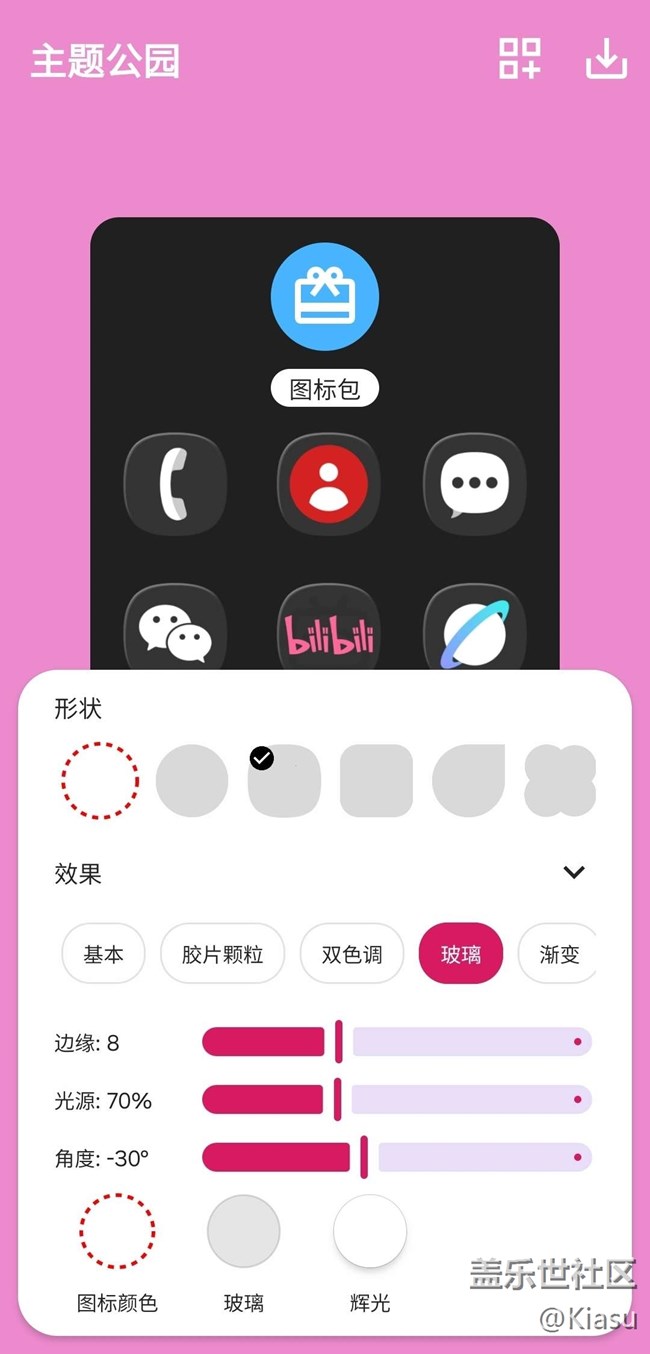The image size is (650, 1354).
Task: Open the 辉光 color swatch
Action: pyautogui.click(x=370, y=1231)
